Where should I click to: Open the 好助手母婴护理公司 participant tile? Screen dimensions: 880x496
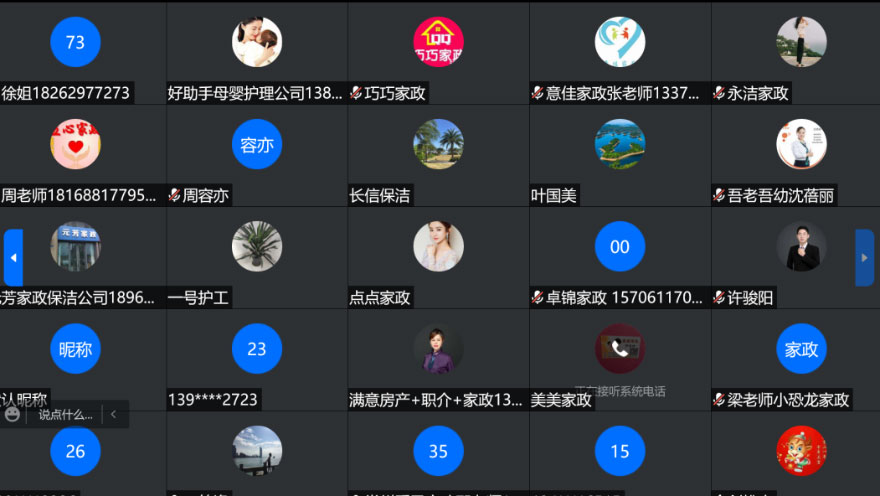tap(257, 52)
